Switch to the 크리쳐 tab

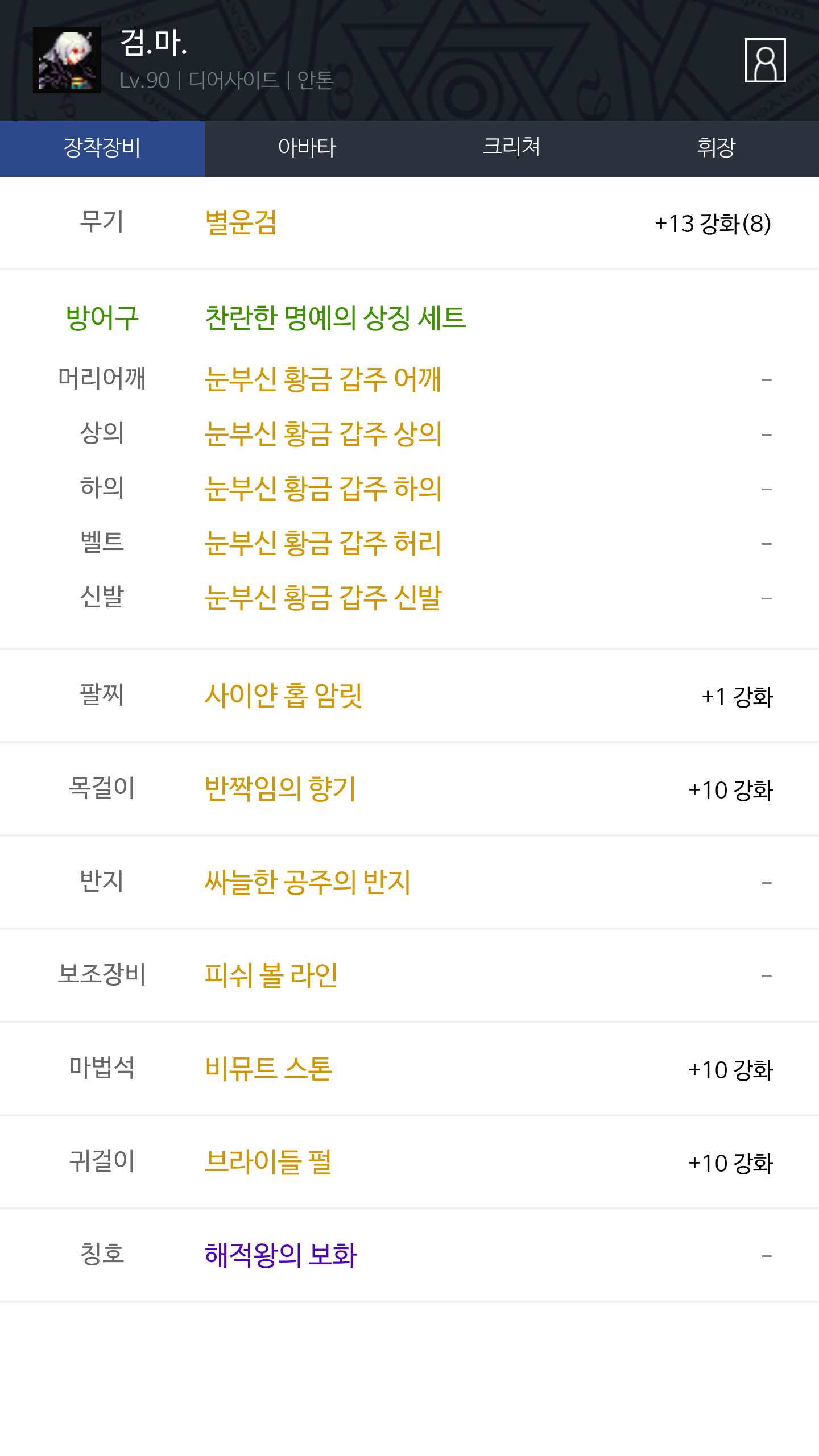[512, 148]
